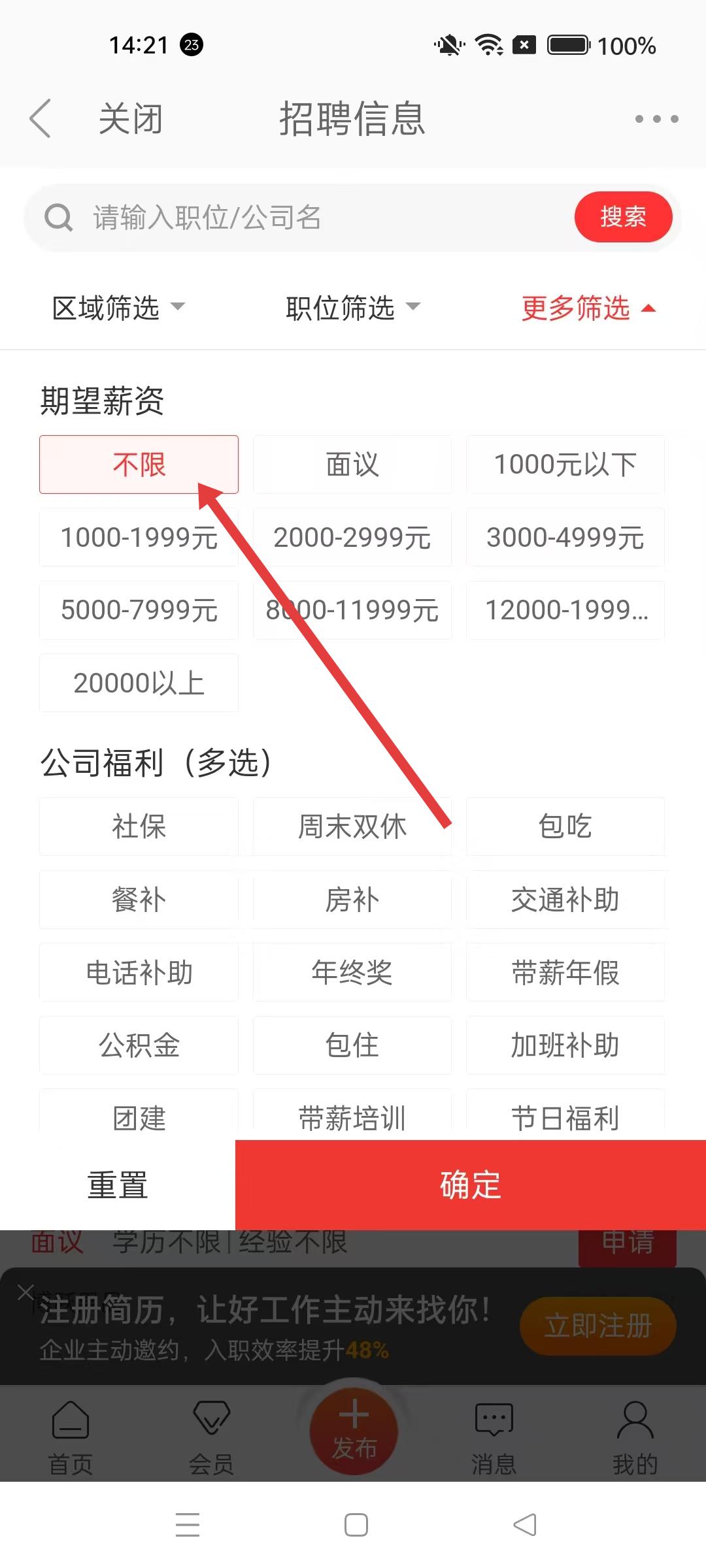Select the 面议 salary option

tap(352, 465)
